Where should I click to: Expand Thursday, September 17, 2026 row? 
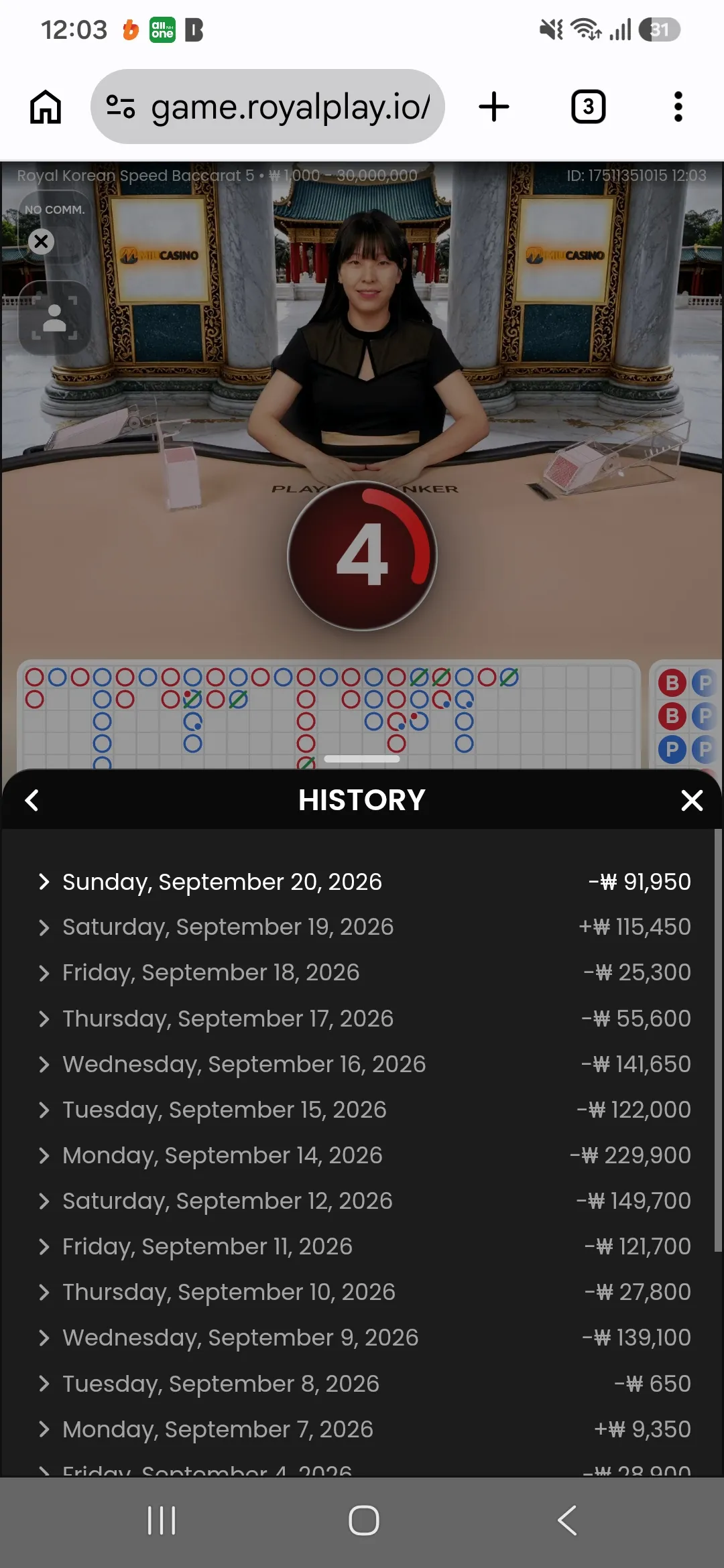coord(362,1019)
